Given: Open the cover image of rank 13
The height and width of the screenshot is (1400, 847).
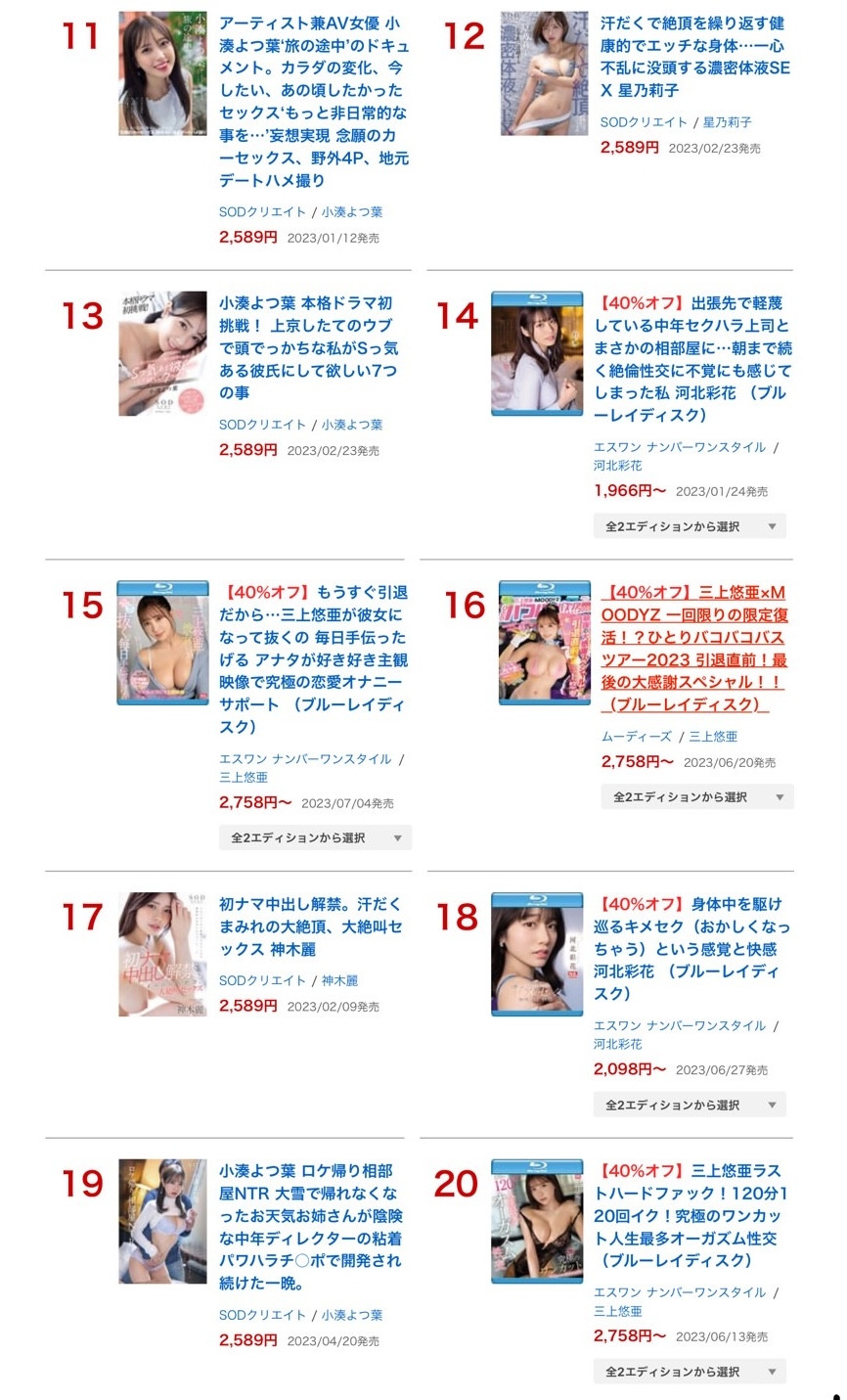Looking at the screenshot, I should 162,353.
